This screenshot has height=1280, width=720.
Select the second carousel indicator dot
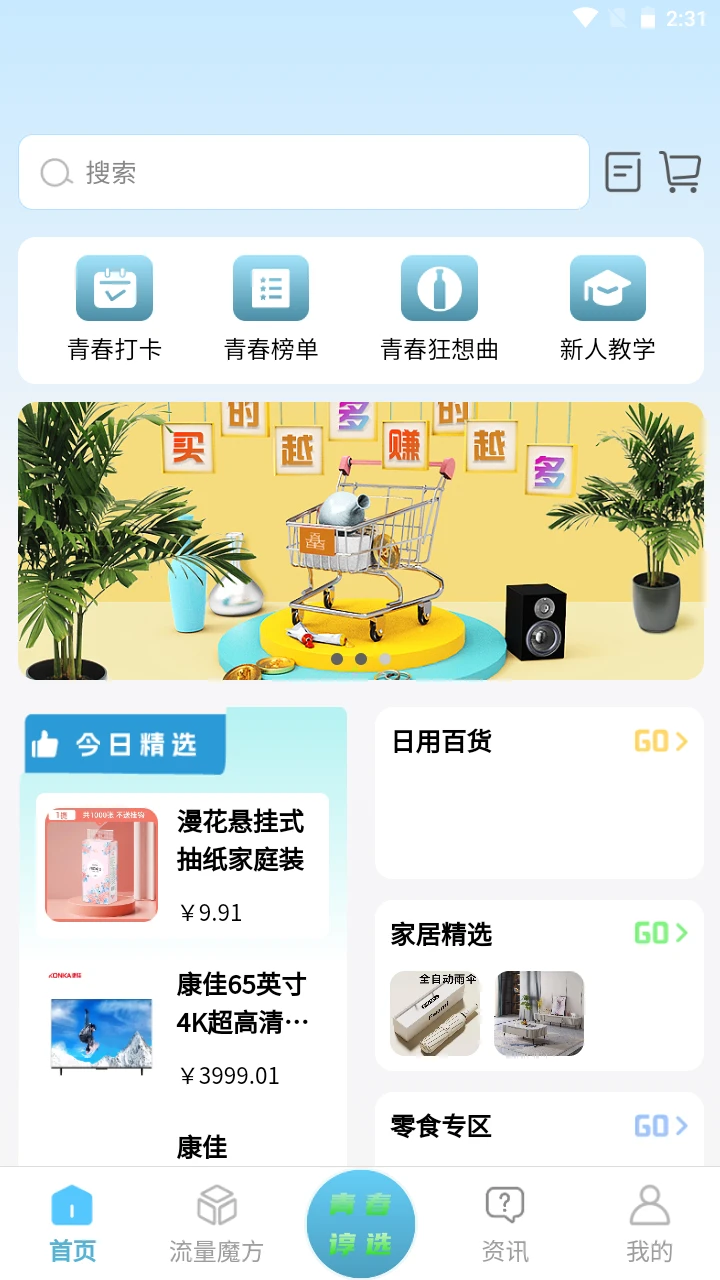pyautogui.click(x=360, y=660)
